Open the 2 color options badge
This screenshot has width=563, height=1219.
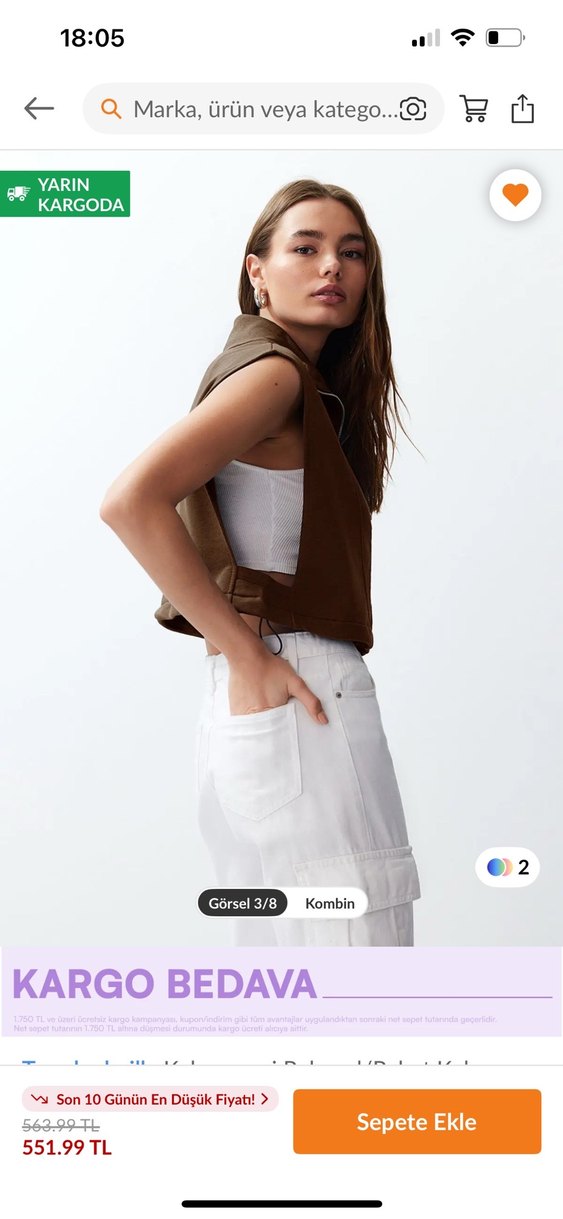pos(508,867)
